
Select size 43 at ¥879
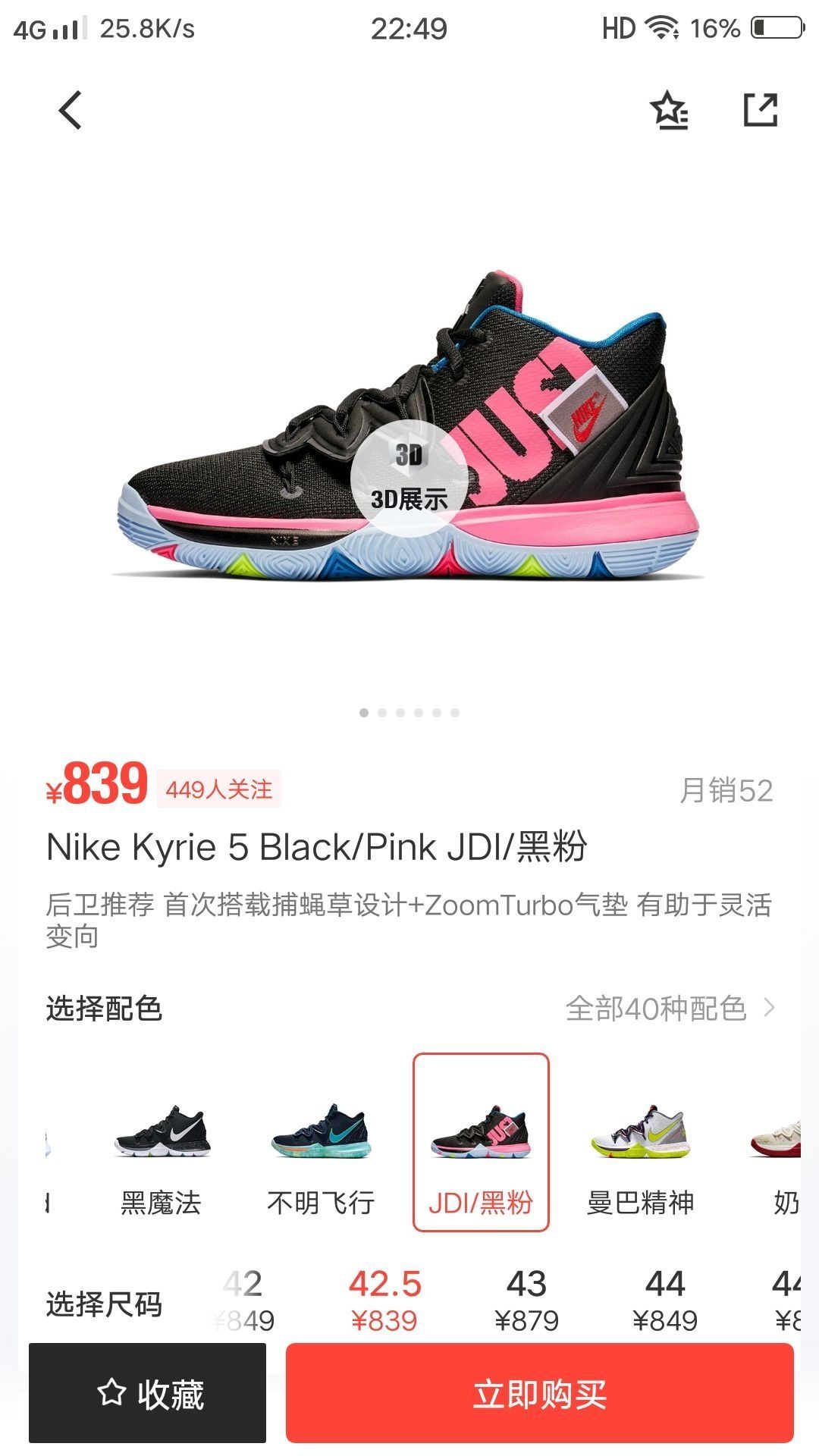(526, 1300)
